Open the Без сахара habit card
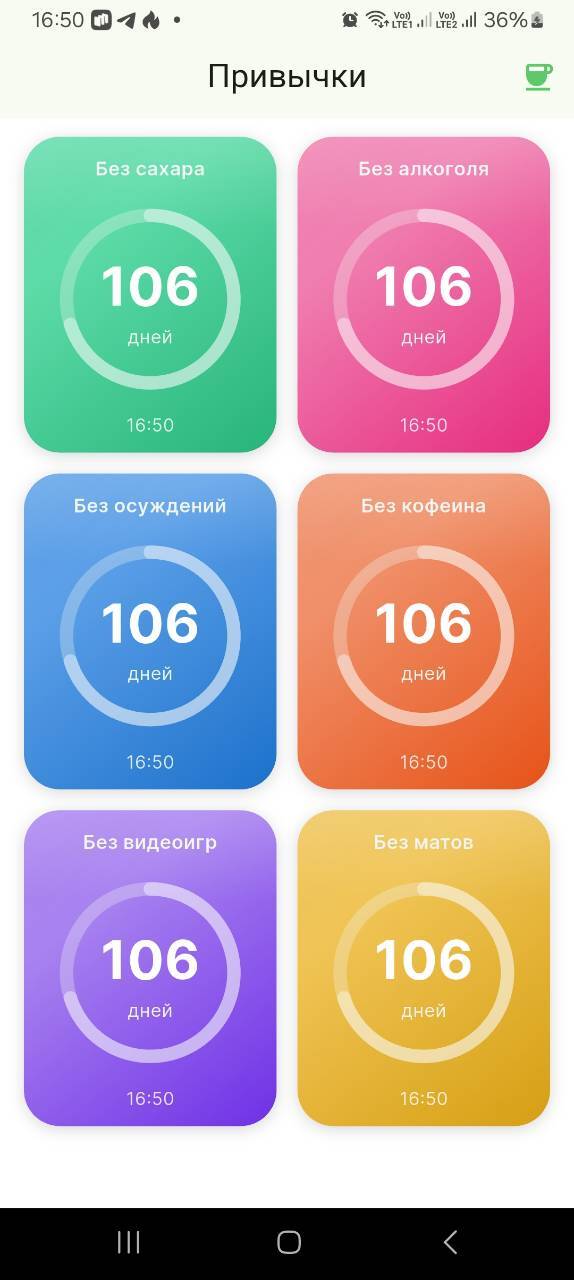Viewport: 574px width, 1280px height. [x=150, y=295]
